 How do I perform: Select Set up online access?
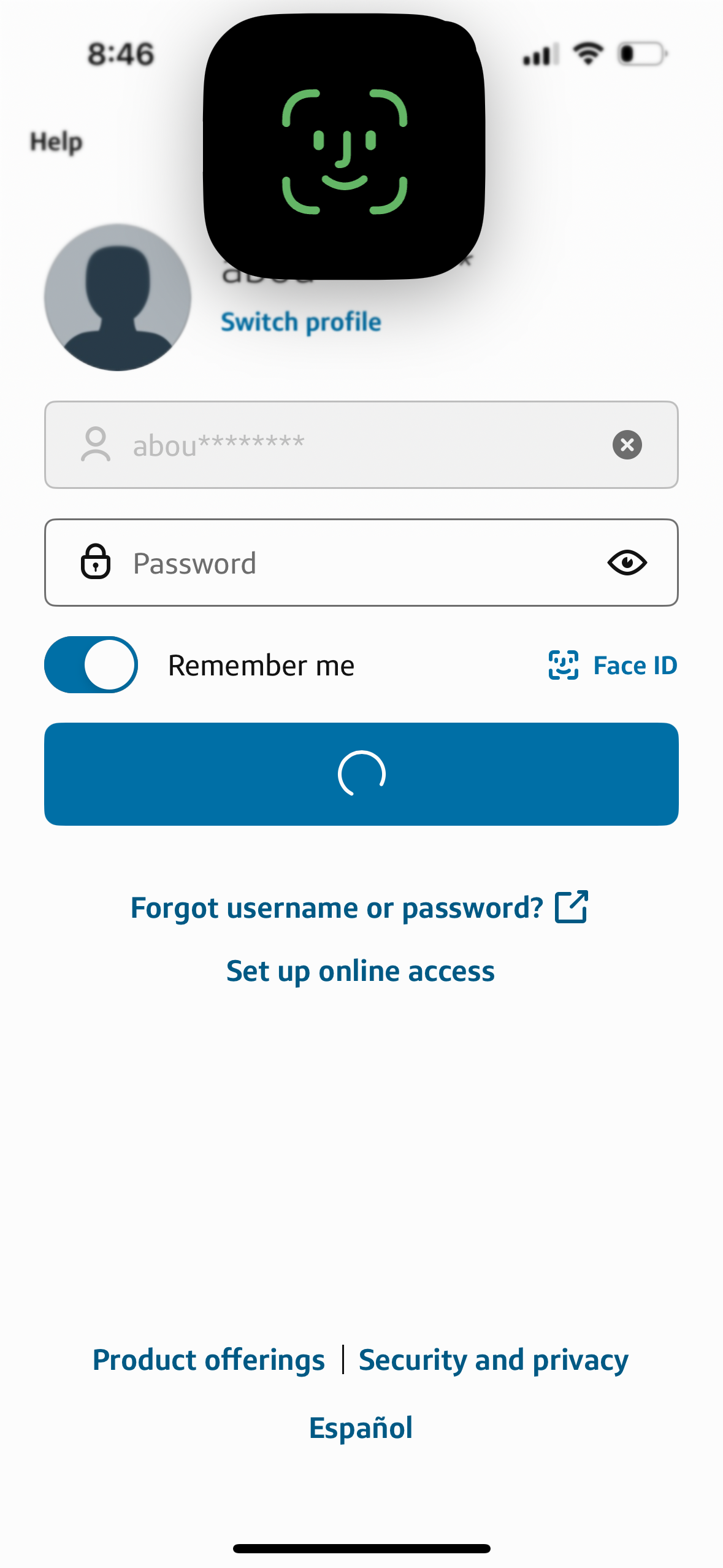click(361, 970)
